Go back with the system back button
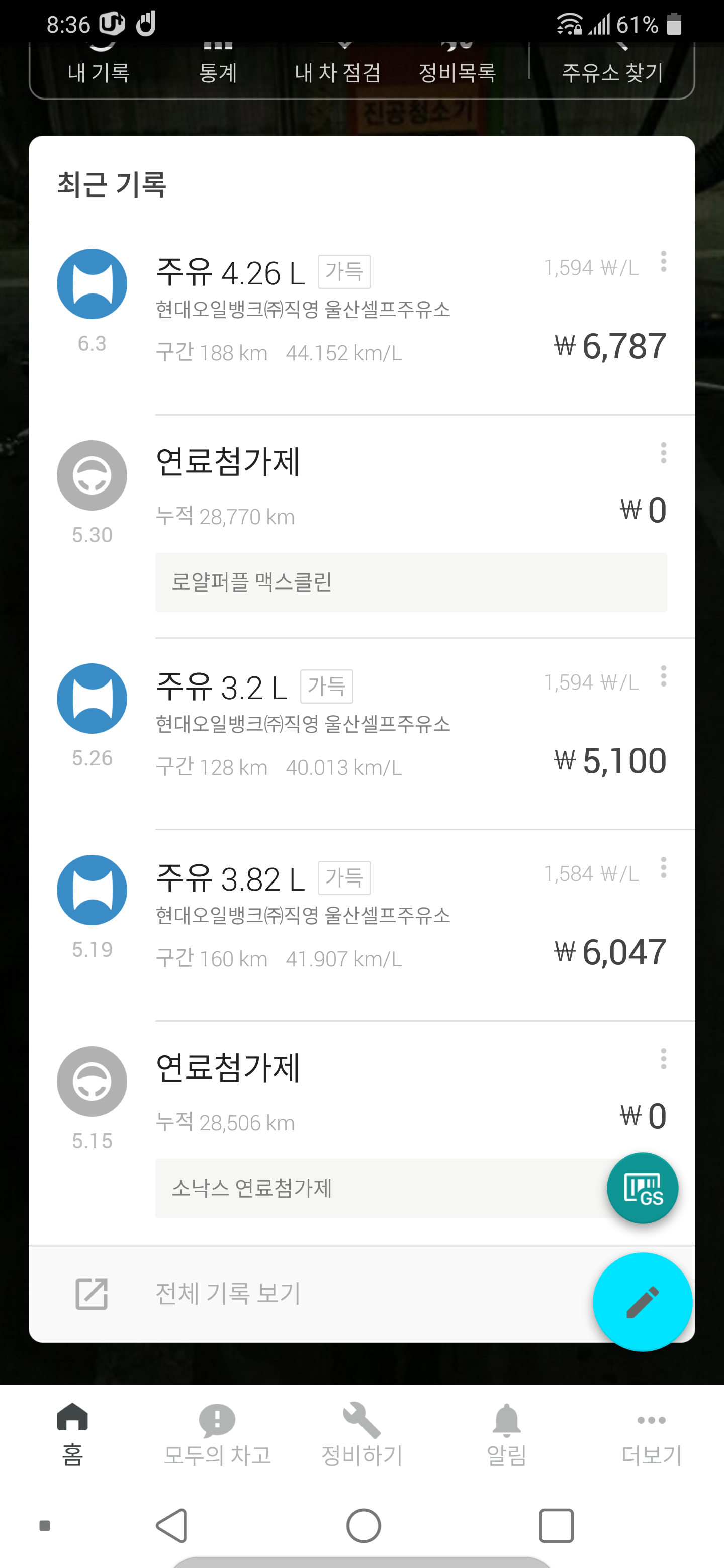724x1568 pixels. tap(172, 1525)
